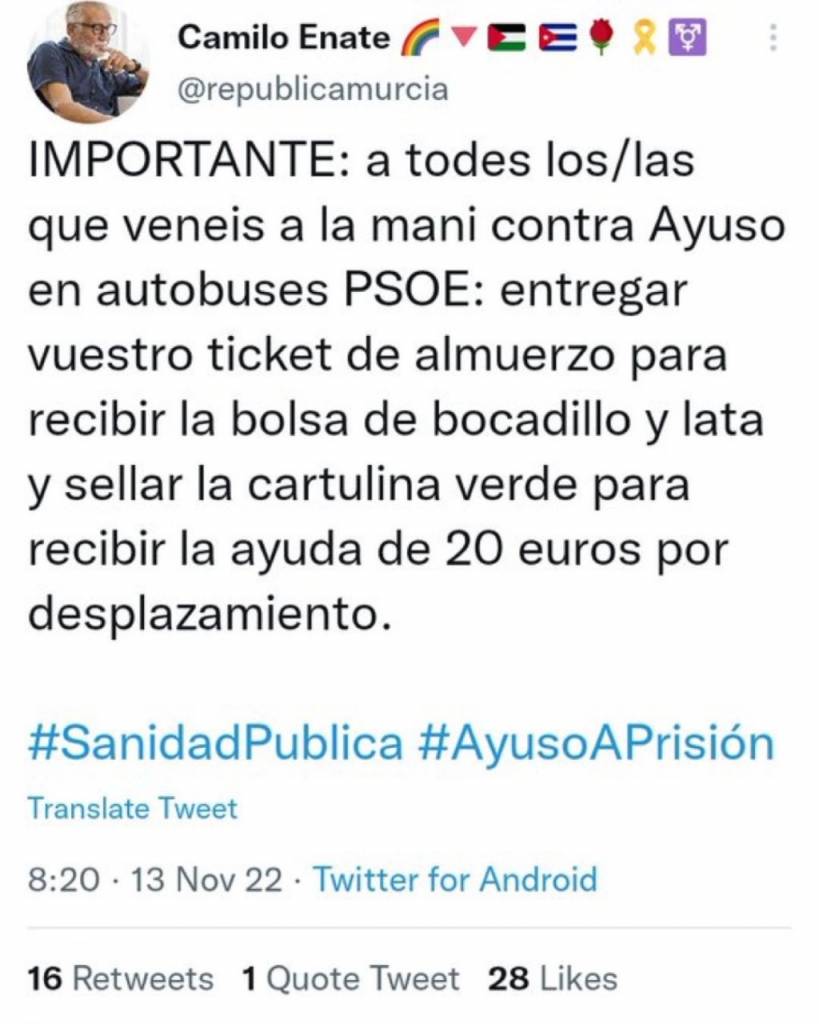Tap Translate Tweet

(x=132, y=808)
